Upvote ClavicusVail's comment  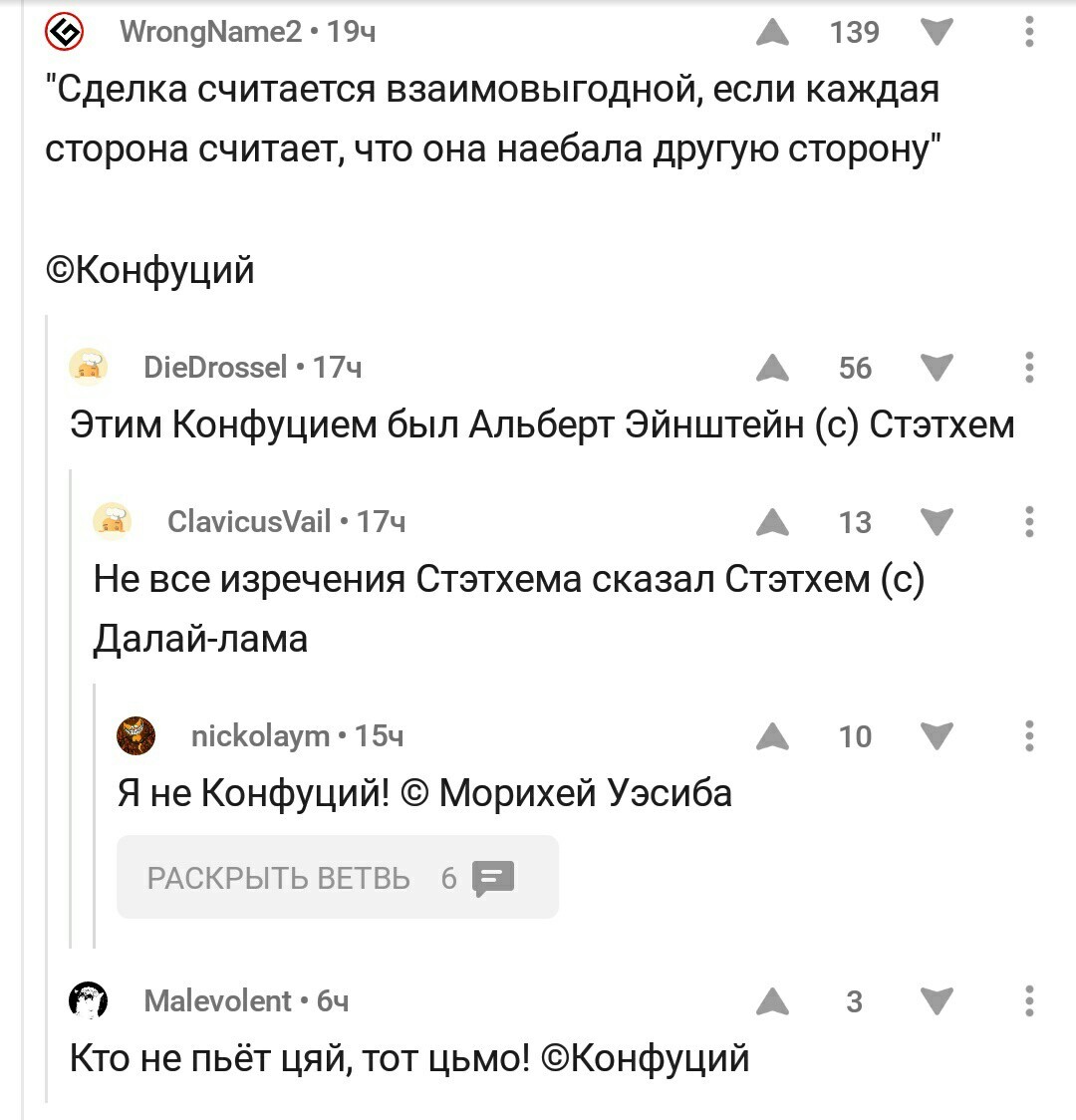[x=772, y=522]
